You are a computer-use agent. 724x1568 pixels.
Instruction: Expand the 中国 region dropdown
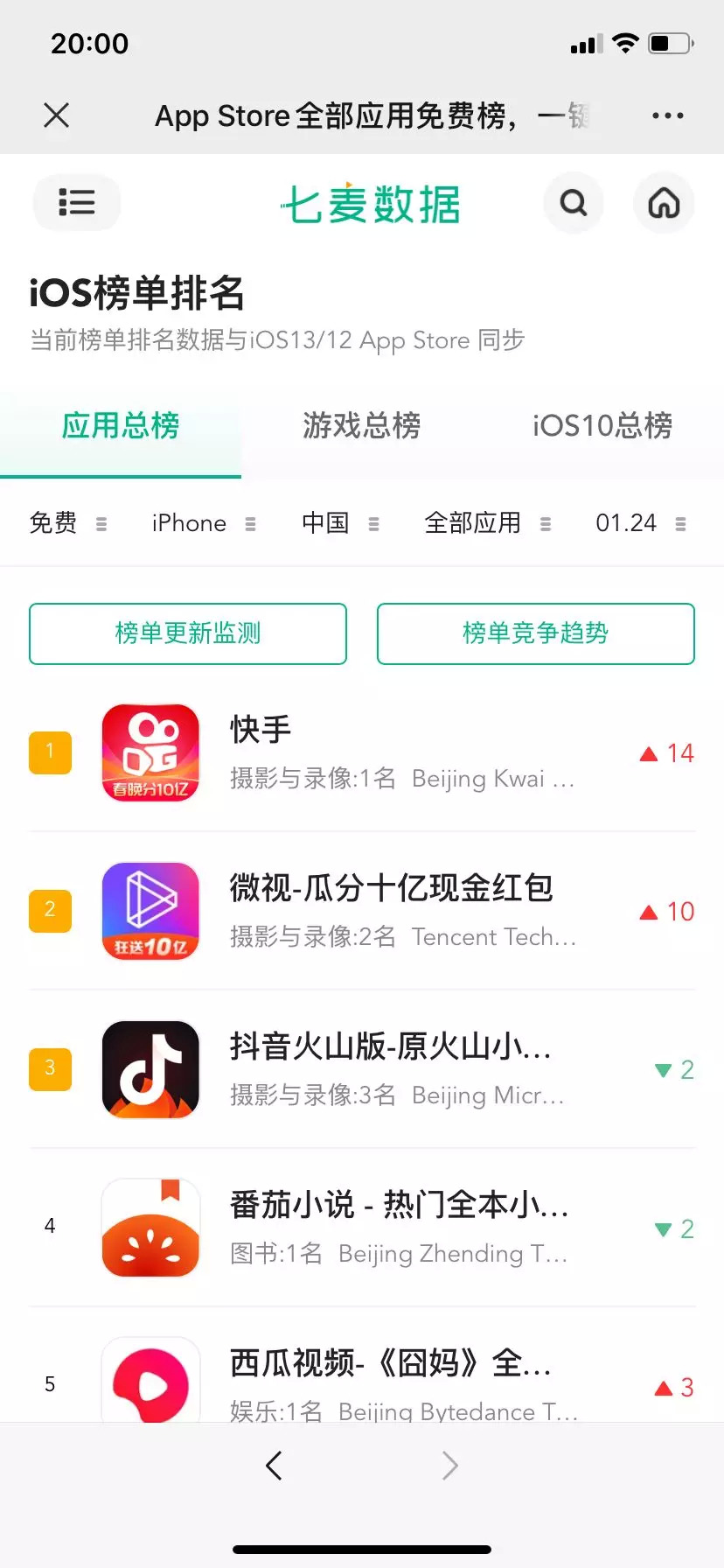(340, 523)
